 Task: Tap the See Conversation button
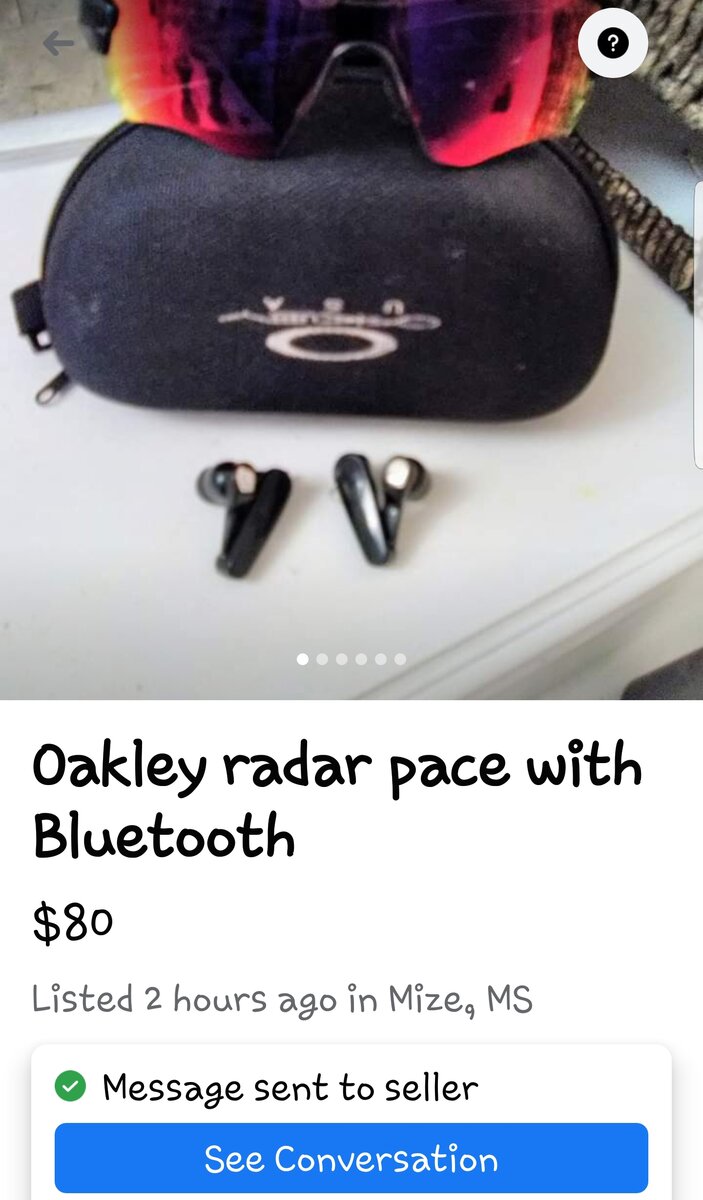351,1158
